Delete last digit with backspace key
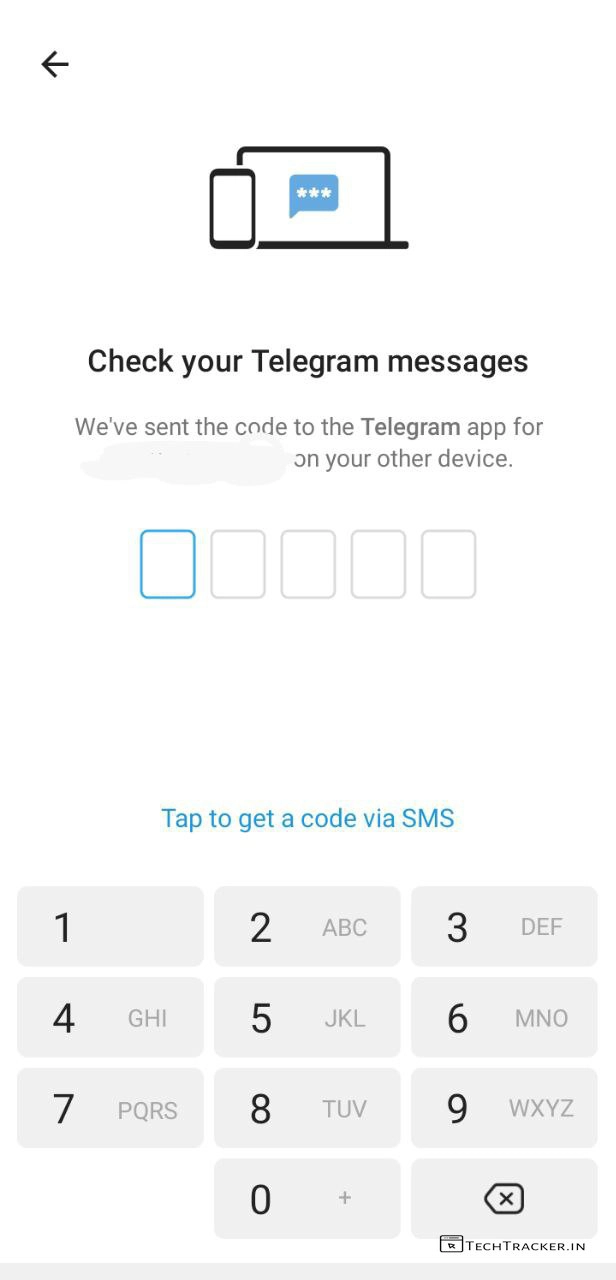Screen dimensions: 616x1280 504,1198
